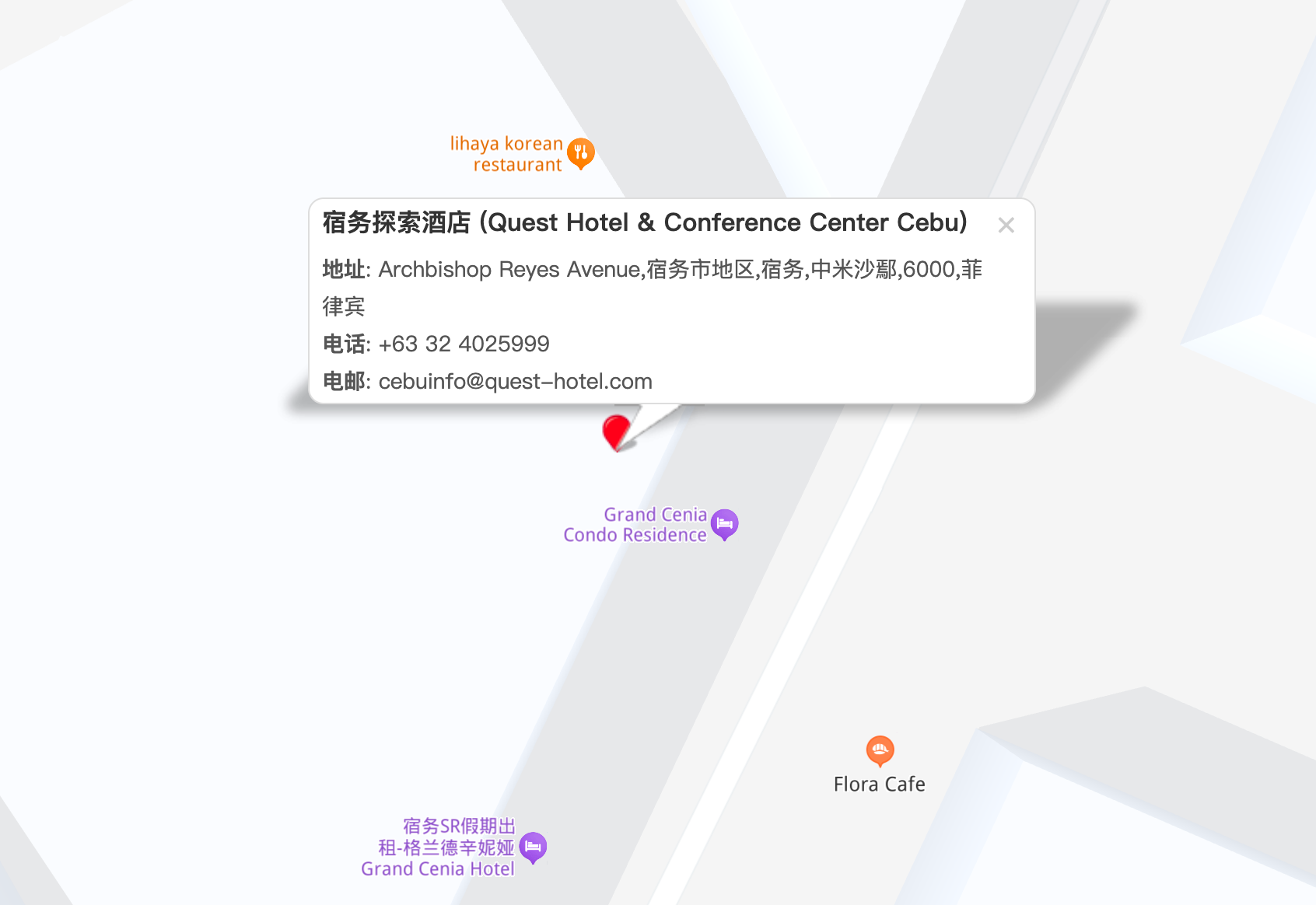
Task: Close the Quest Hotel info popup
Action: pos(1006,225)
